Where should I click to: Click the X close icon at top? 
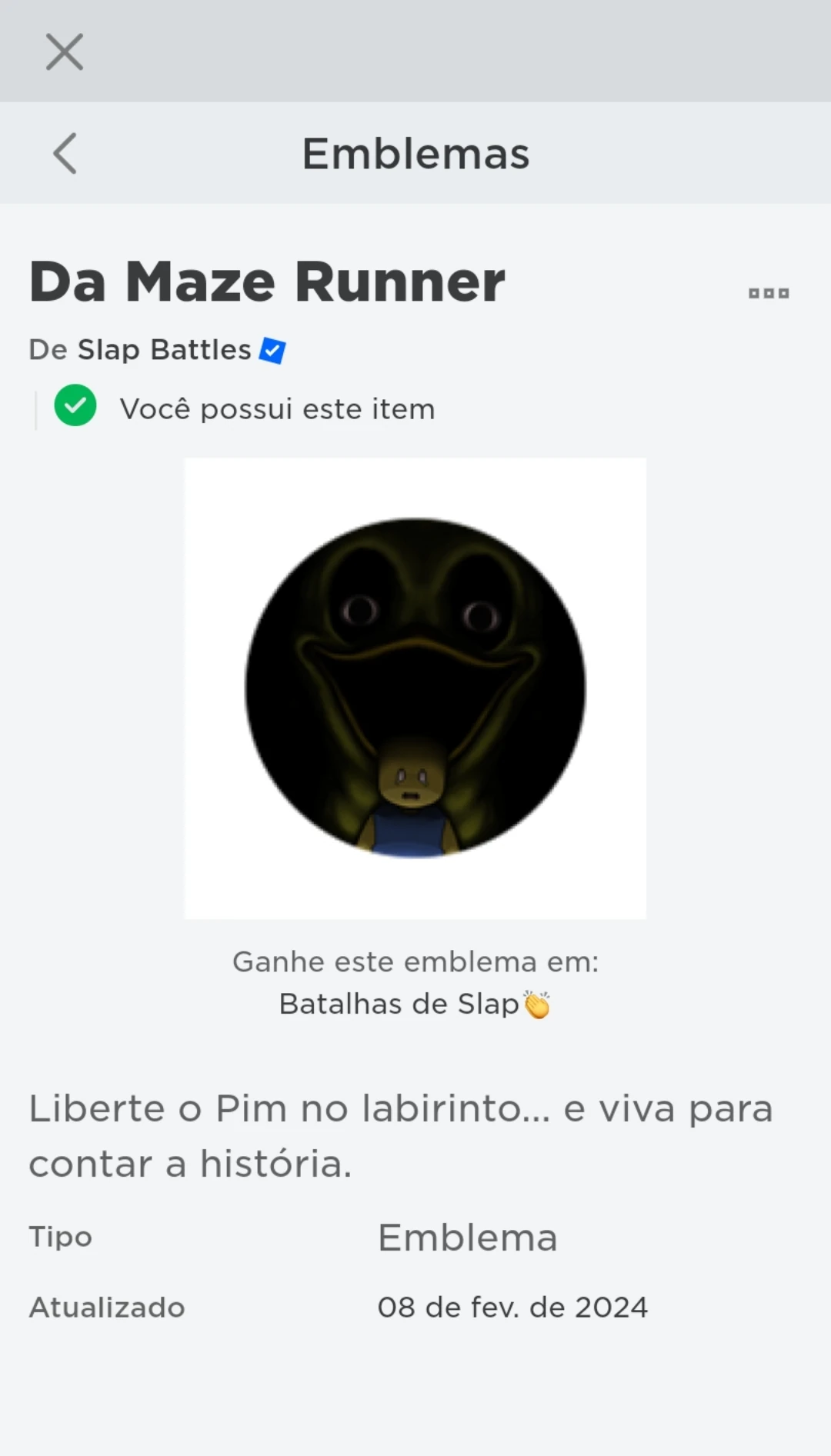pyautogui.click(x=64, y=52)
